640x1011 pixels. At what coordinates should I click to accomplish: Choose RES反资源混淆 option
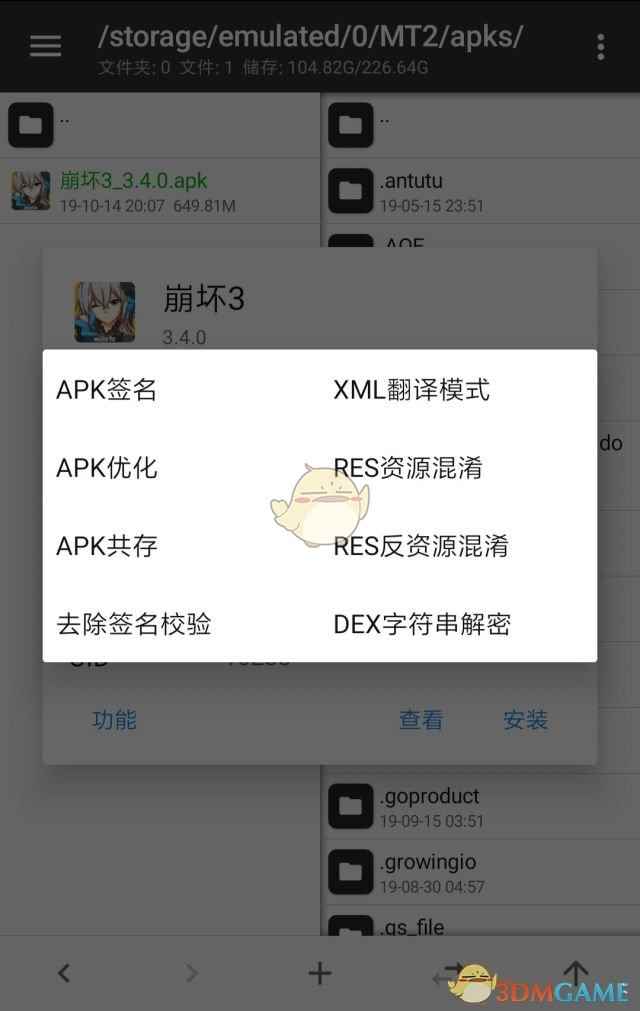click(421, 546)
